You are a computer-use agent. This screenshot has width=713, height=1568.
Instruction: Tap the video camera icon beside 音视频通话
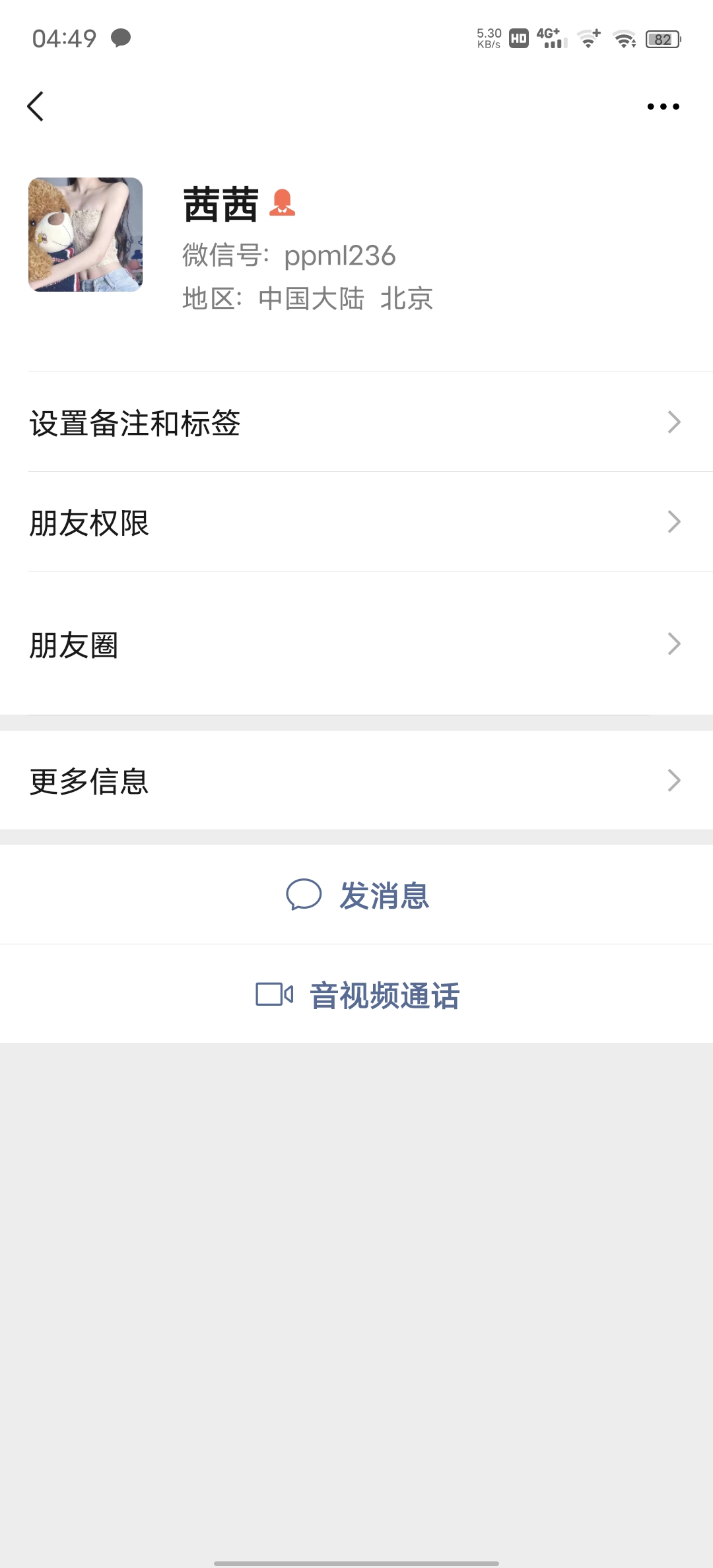click(x=274, y=995)
